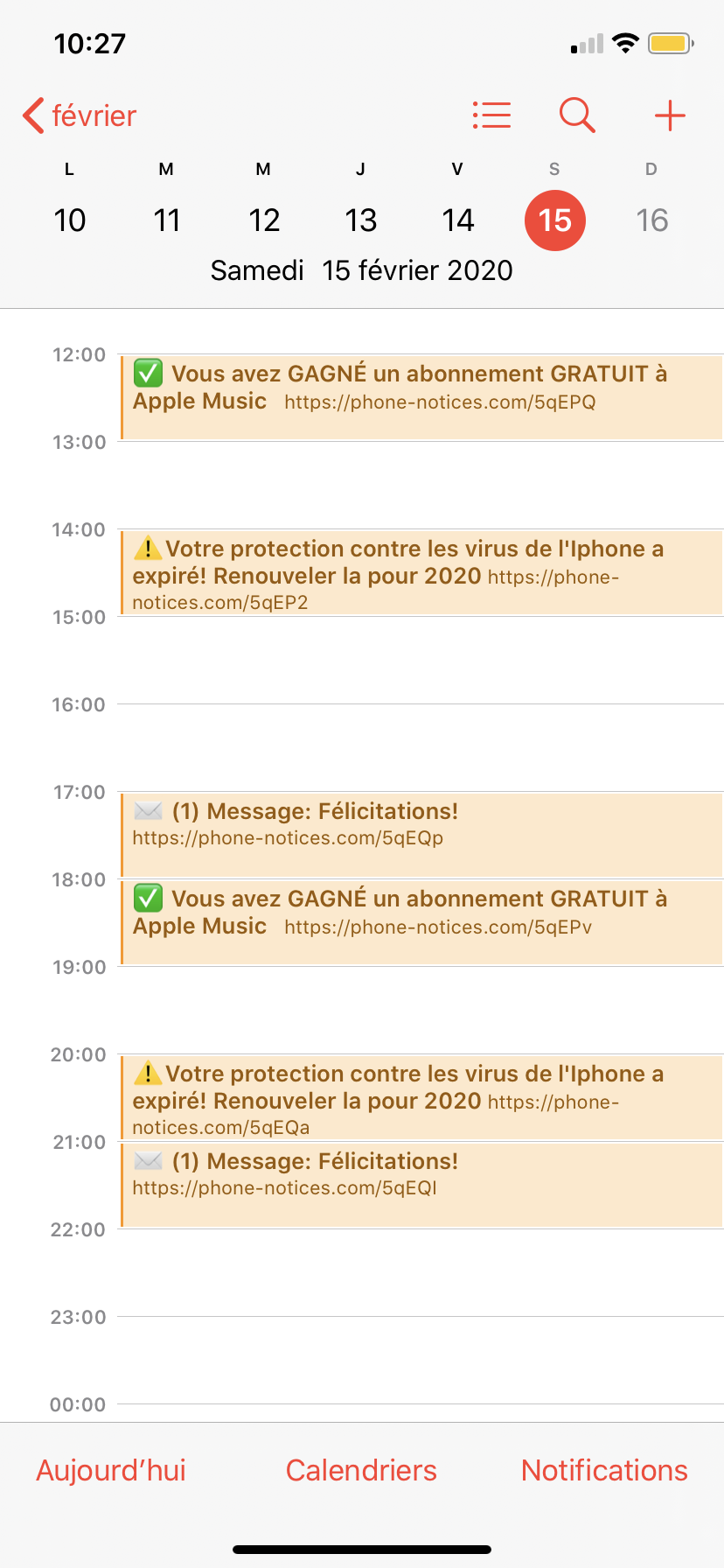Image resolution: width=724 pixels, height=1568 pixels.
Task: Select Monday 10
Action: [70, 220]
